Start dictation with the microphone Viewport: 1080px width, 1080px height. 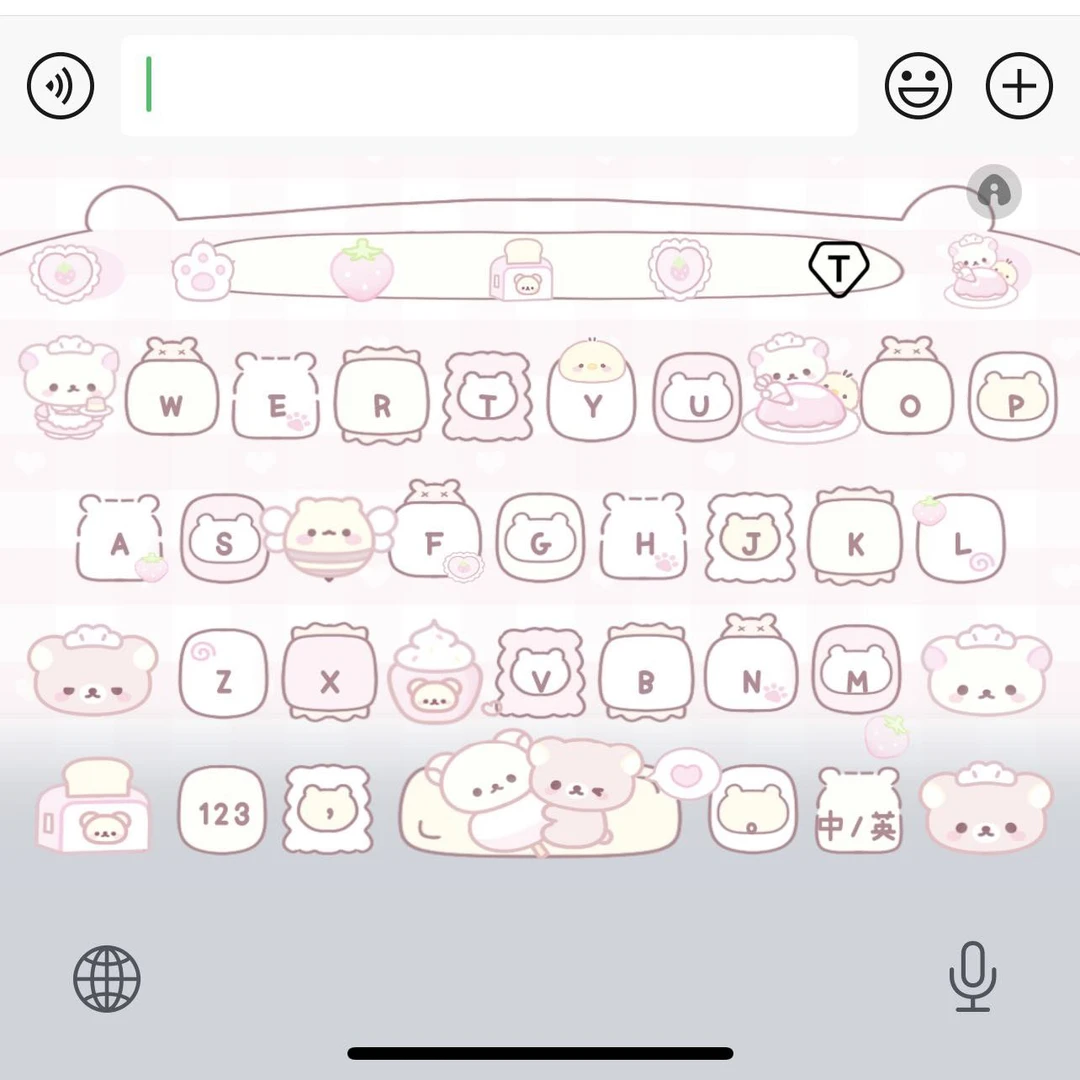(972, 977)
